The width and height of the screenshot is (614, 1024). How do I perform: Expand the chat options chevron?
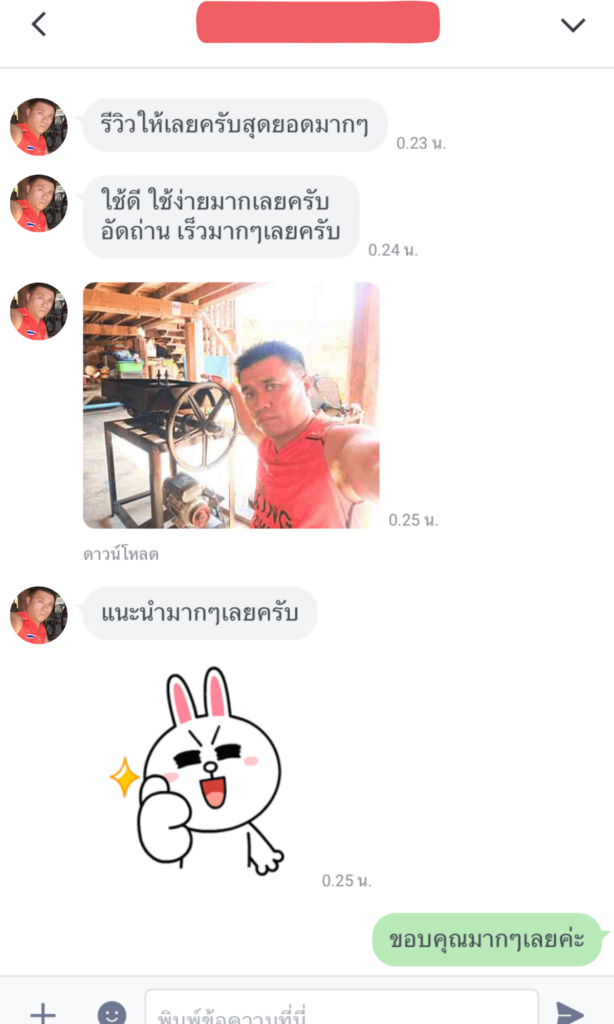573,25
